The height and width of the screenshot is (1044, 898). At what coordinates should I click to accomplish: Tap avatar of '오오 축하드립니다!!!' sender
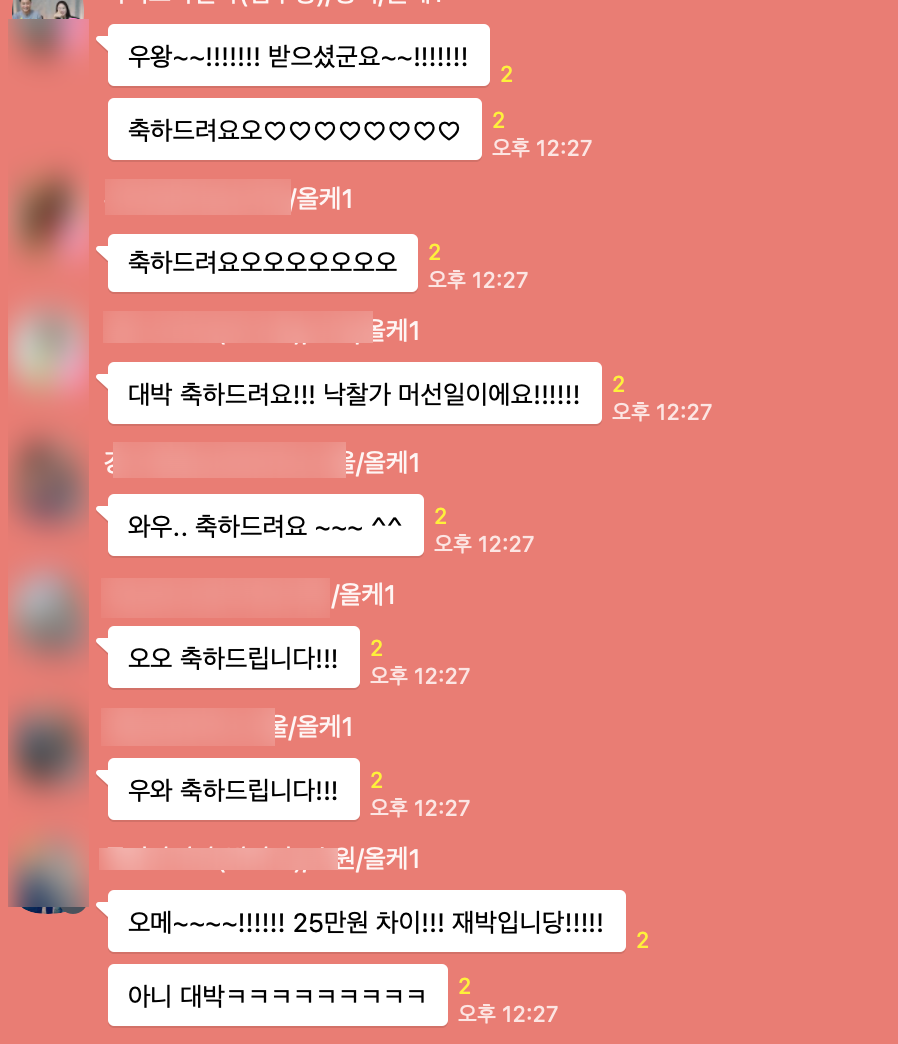pos(48,614)
